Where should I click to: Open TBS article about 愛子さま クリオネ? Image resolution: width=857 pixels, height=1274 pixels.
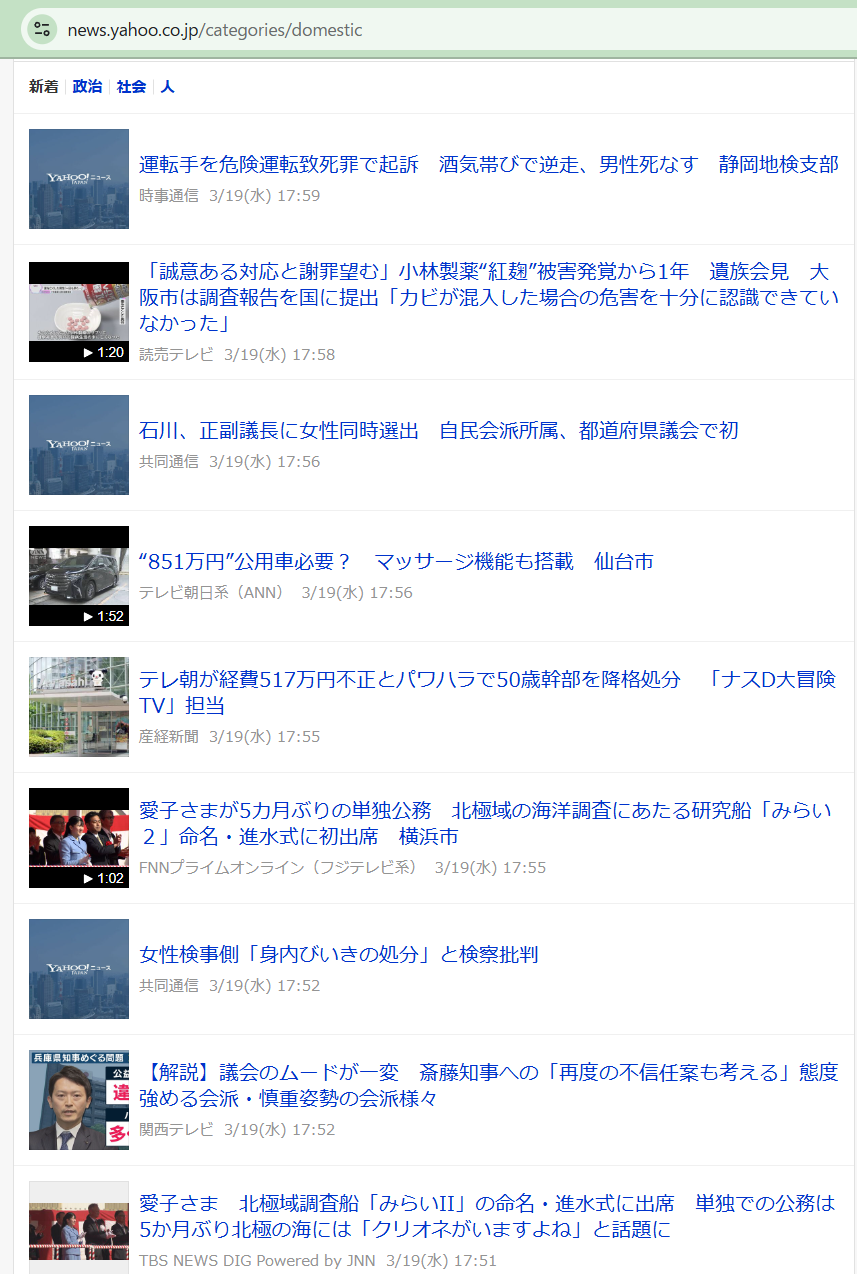pos(486,1216)
